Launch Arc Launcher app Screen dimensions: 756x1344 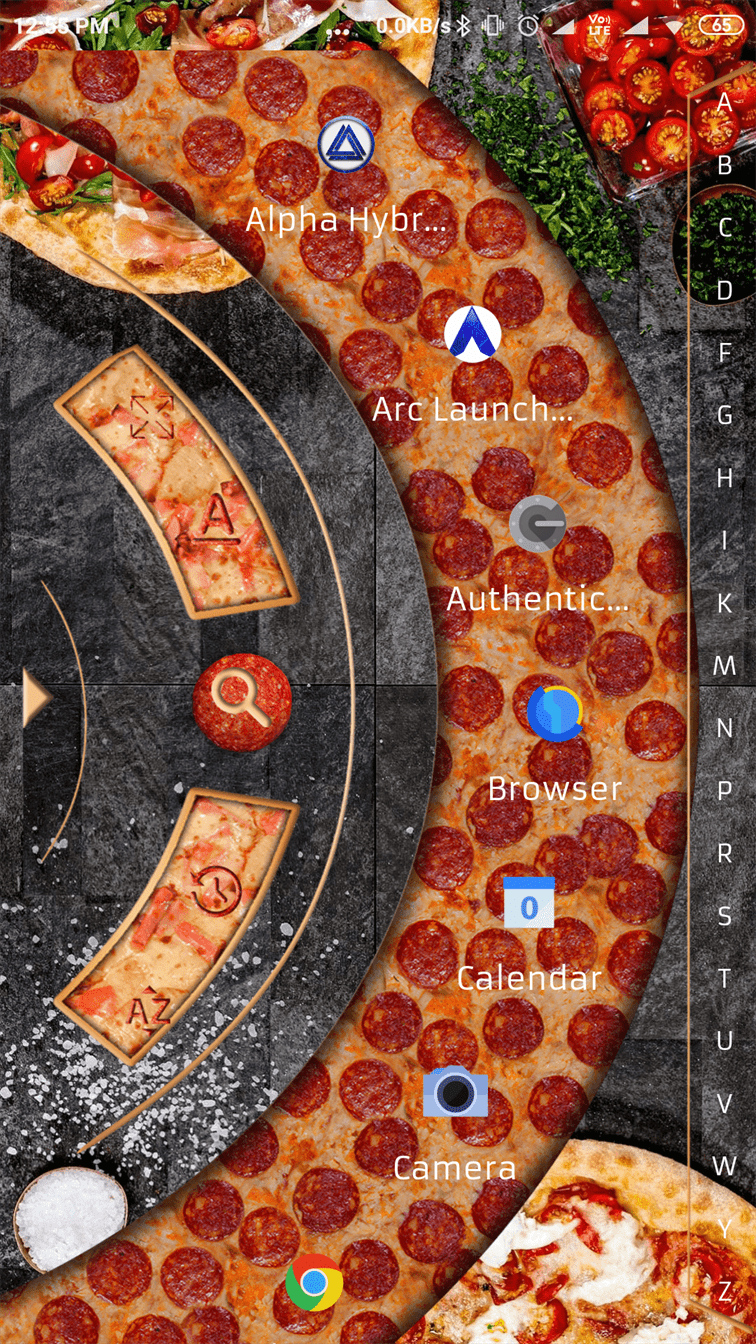point(472,334)
